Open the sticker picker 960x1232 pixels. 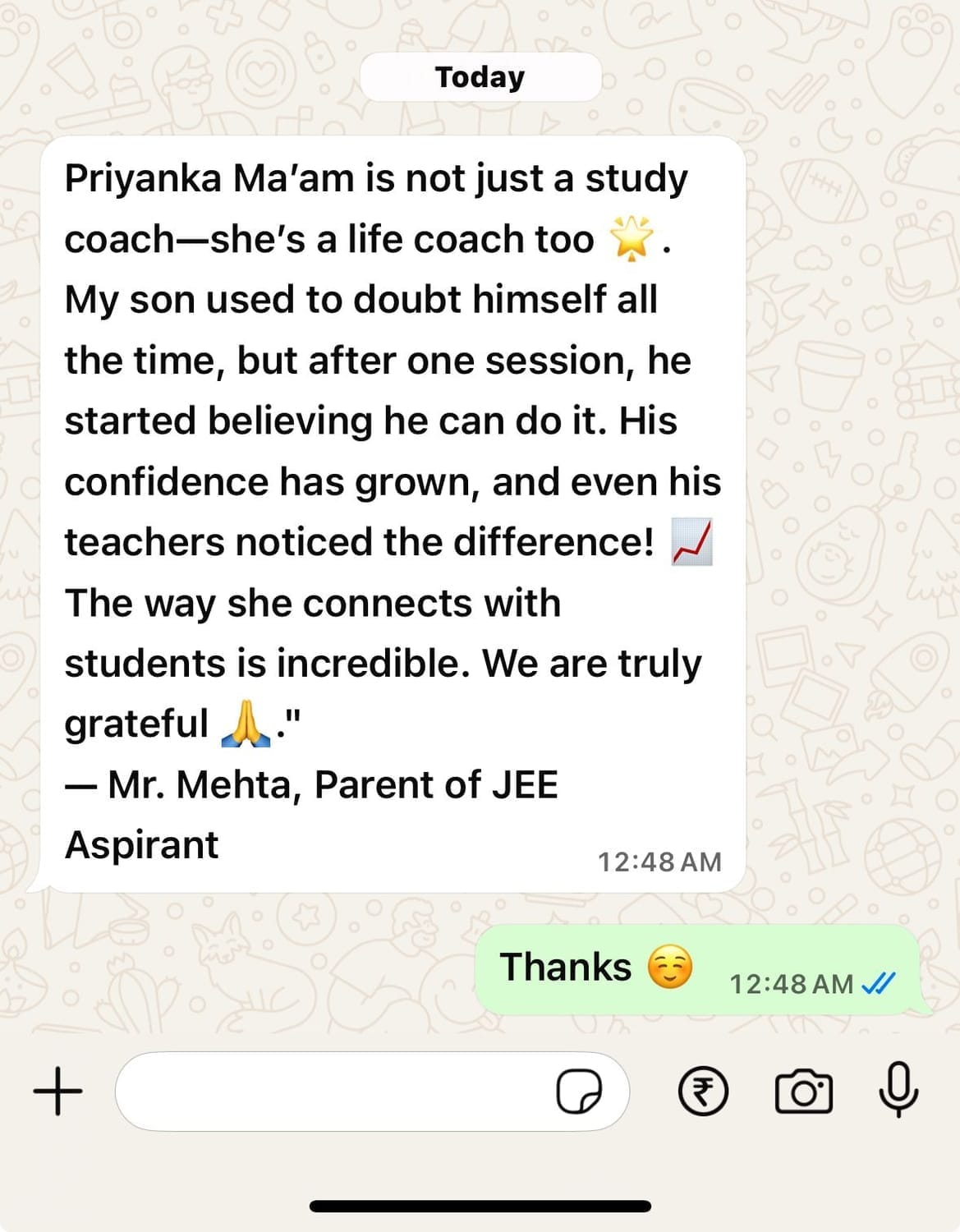(579, 1092)
